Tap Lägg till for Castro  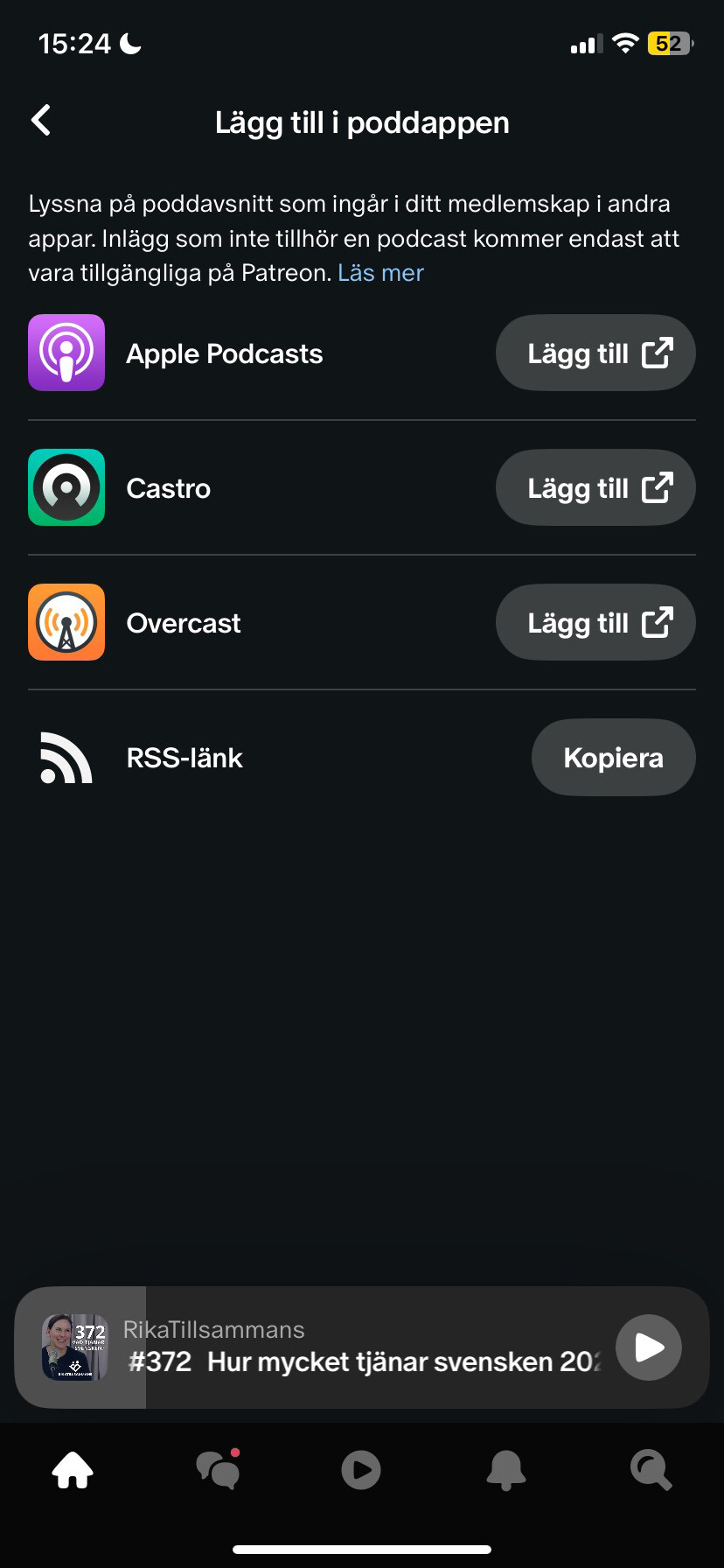point(595,487)
